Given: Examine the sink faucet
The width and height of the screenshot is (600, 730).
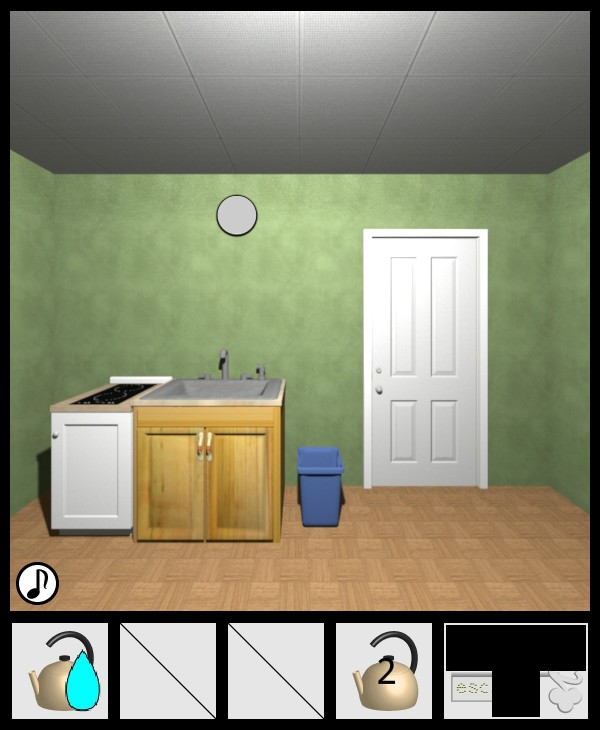Looking at the screenshot, I should click(225, 363).
